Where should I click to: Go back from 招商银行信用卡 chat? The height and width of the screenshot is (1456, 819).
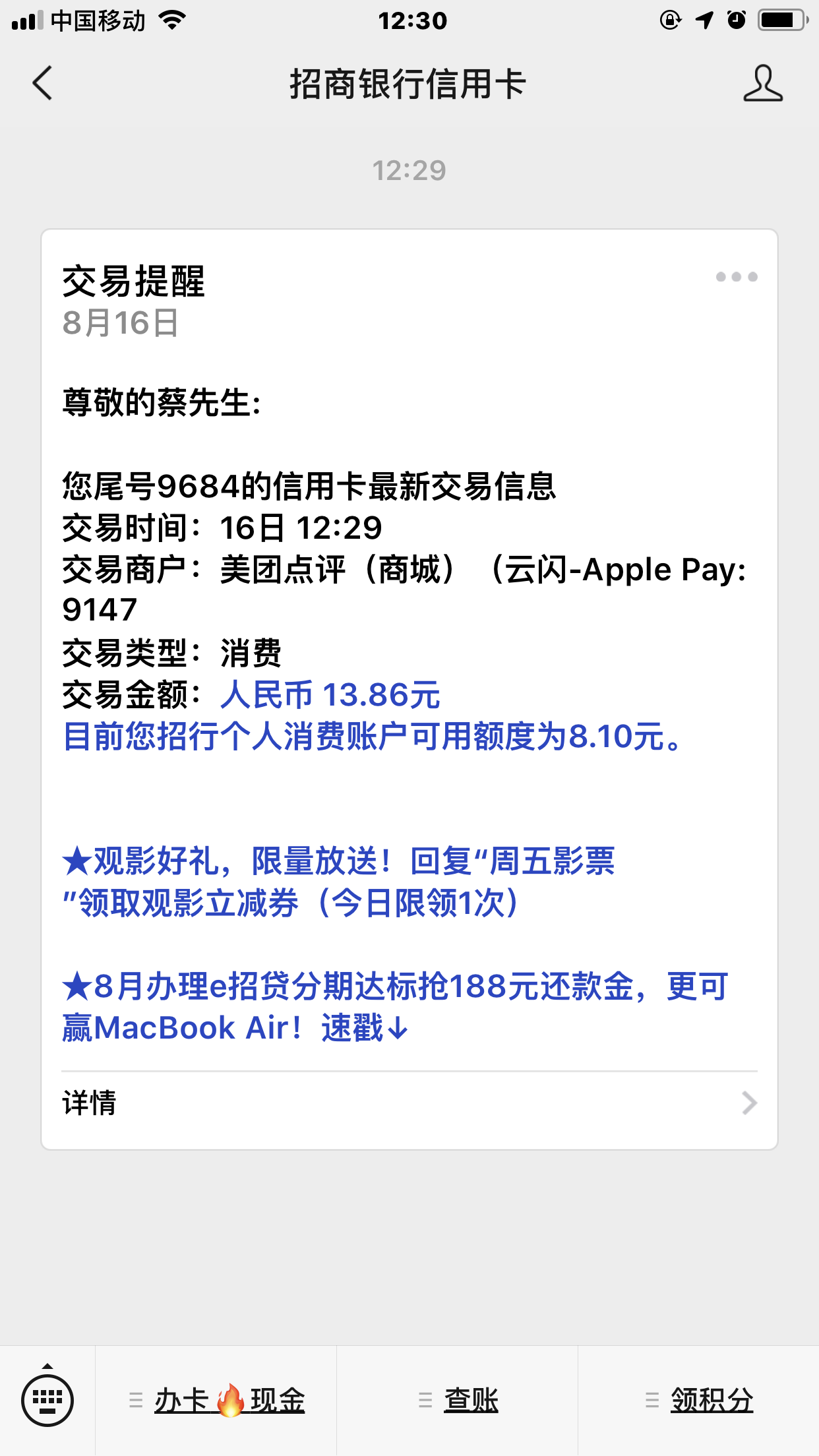(42, 84)
